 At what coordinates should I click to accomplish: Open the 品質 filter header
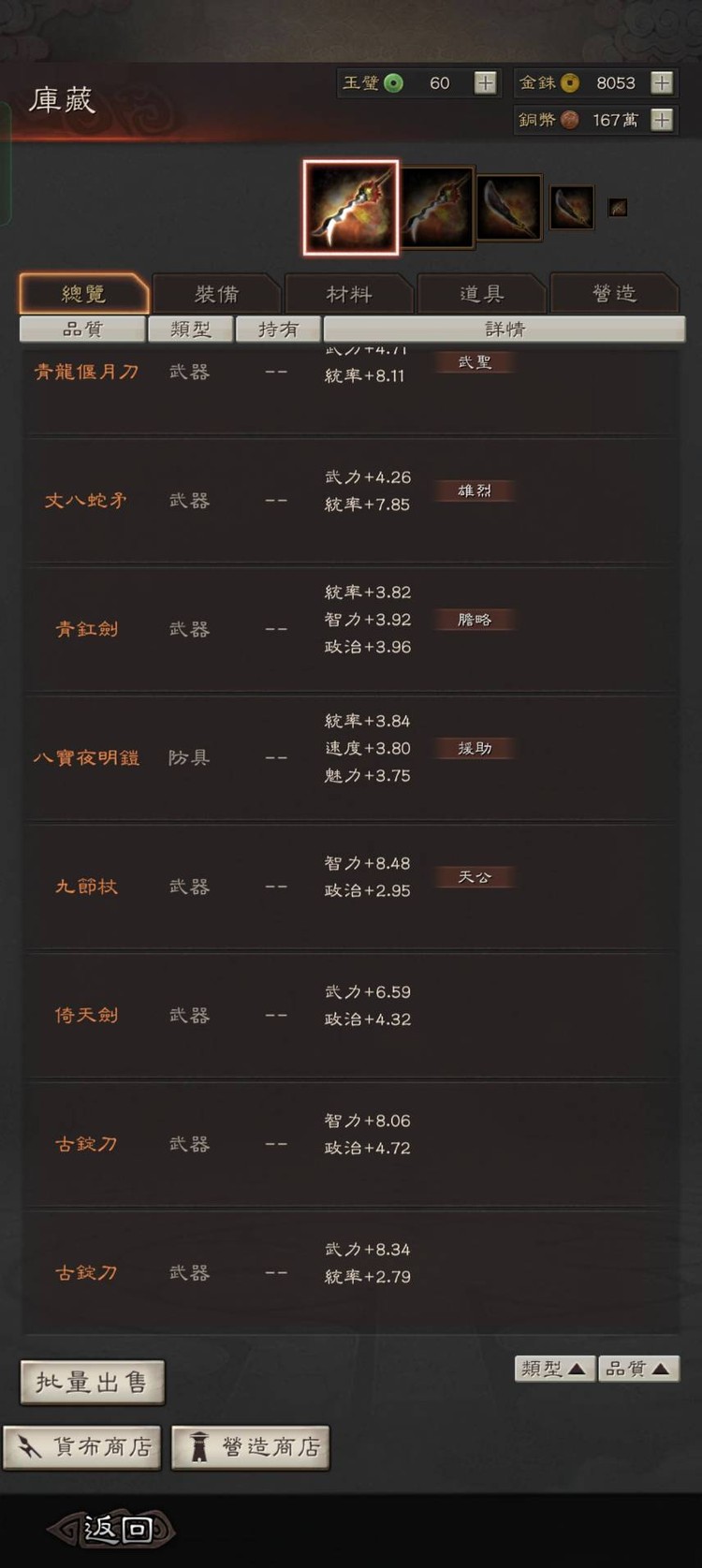[x=83, y=329]
